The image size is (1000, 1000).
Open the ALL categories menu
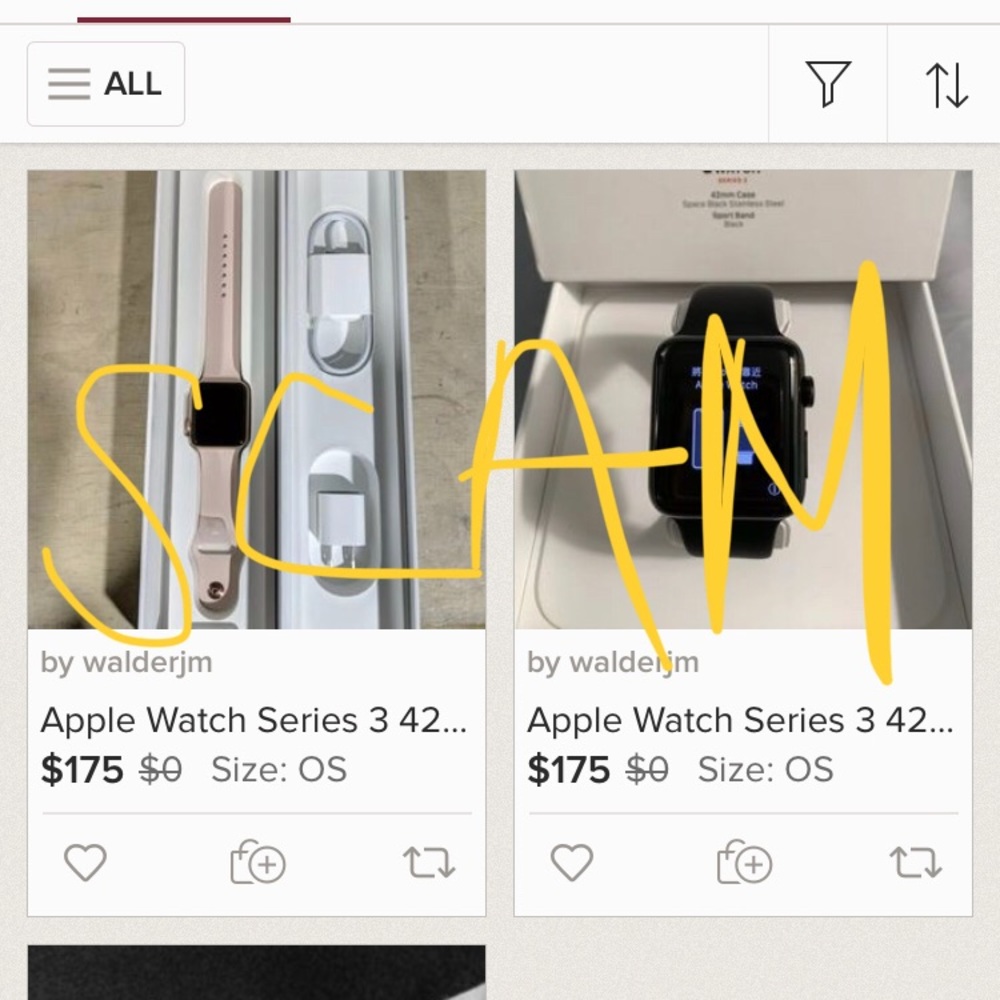[x=106, y=84]
